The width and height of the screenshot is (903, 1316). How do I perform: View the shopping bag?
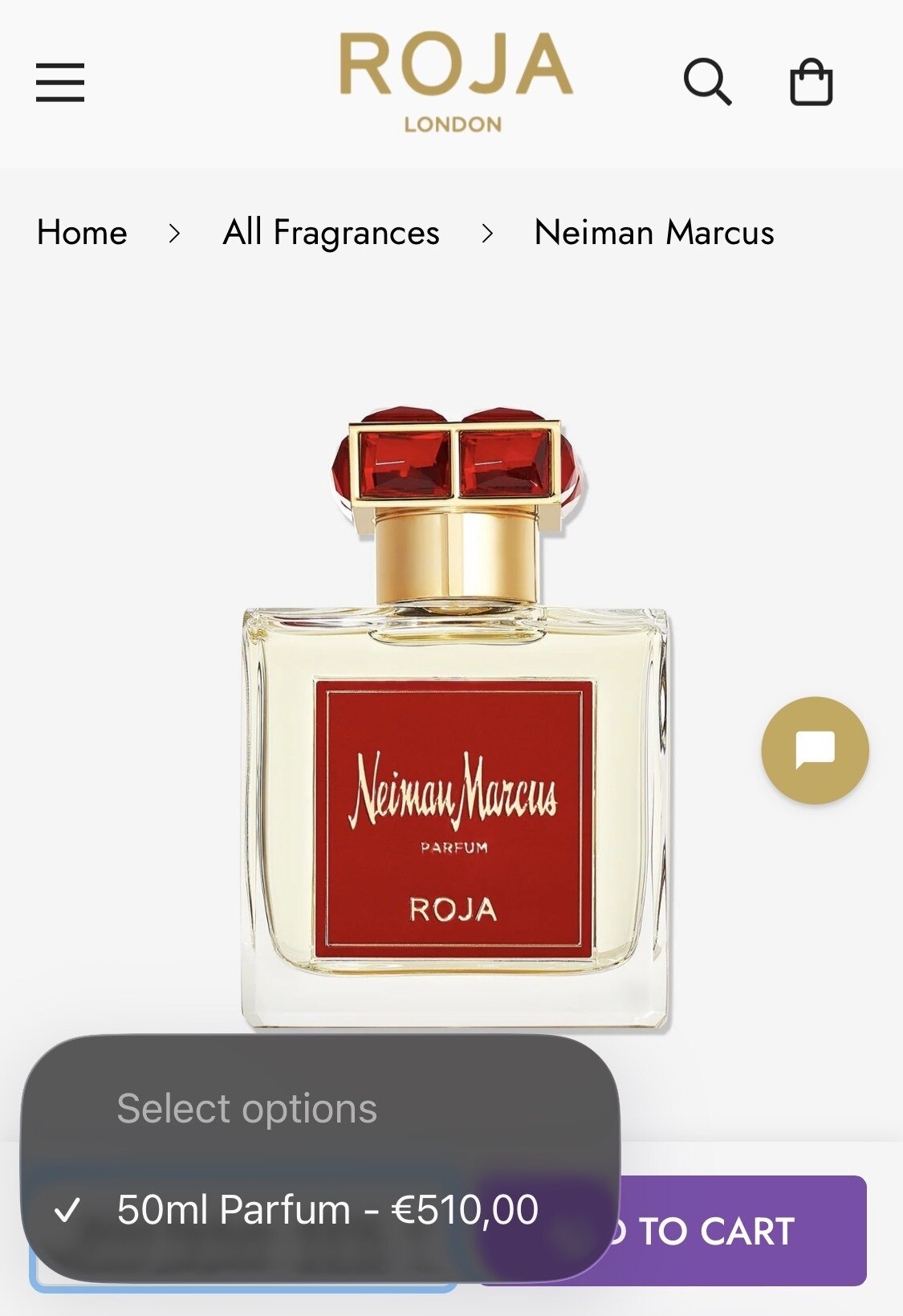[811, 83]
